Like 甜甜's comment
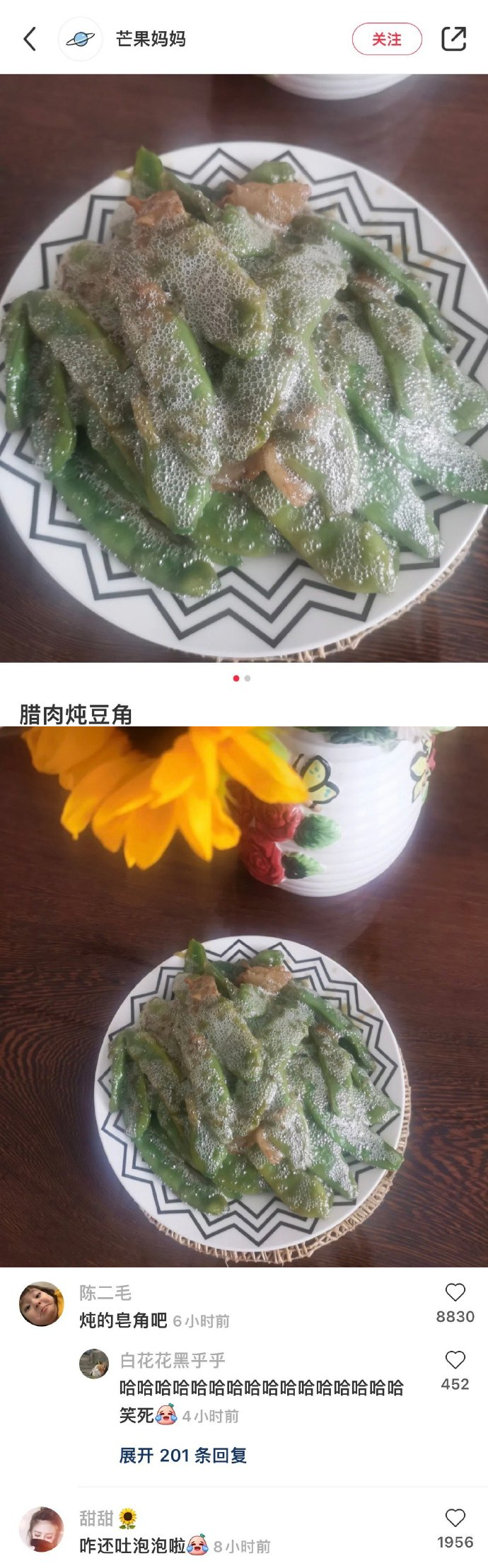The image size is (488, 1568). [455, 1518]
